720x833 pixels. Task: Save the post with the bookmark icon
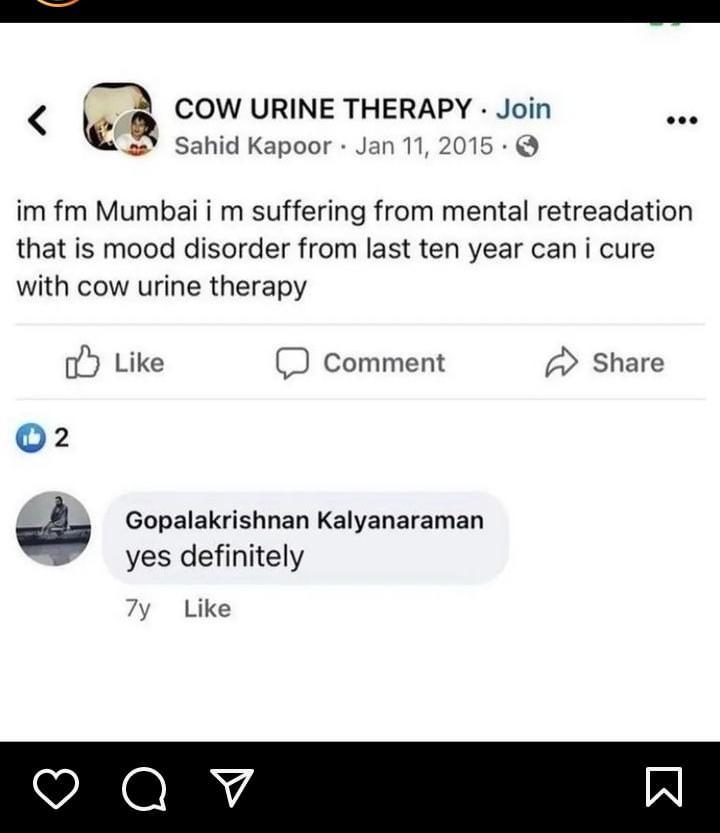664,788
